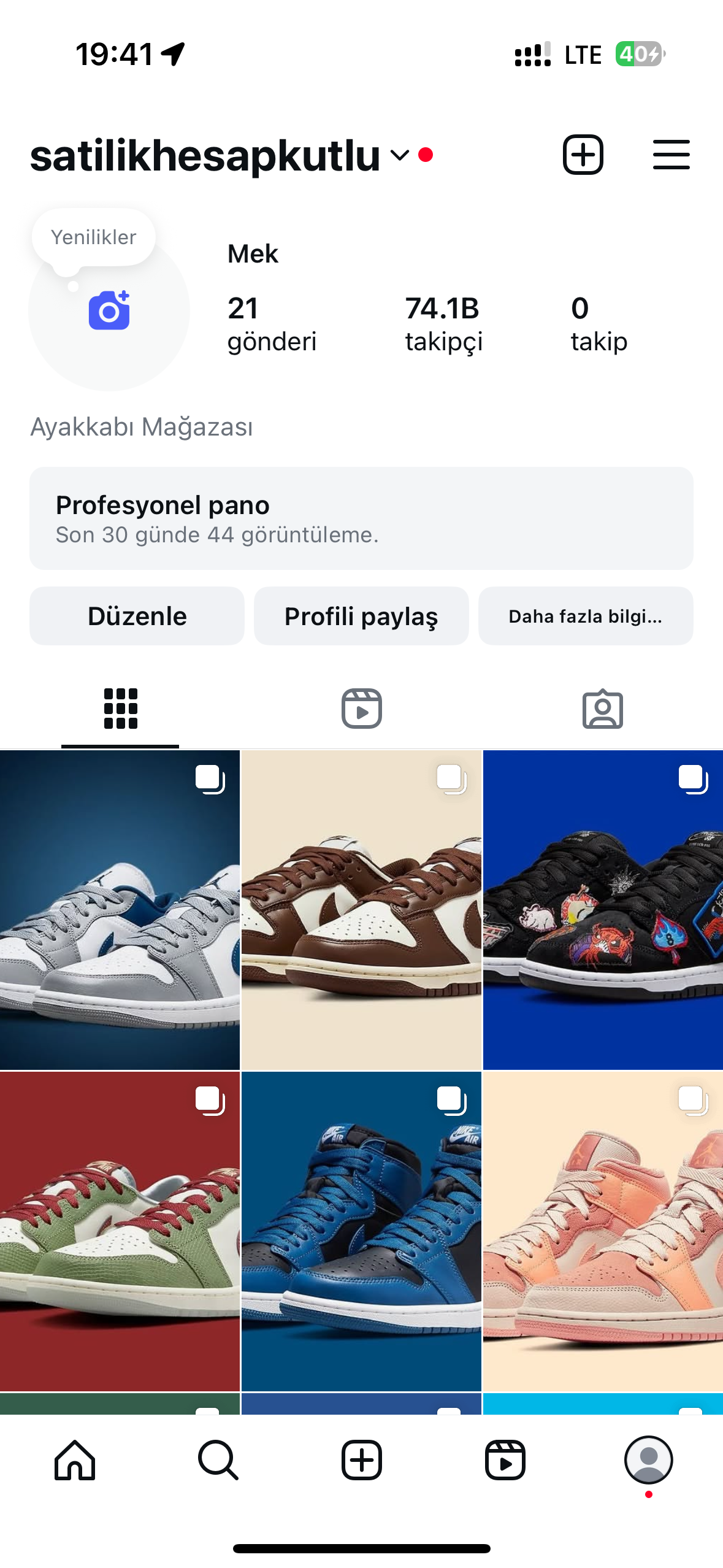Open the account switcher next to satilikhesapkutlu
Image resolution: width=723 pixels, height=1568 pixels.
399,156
